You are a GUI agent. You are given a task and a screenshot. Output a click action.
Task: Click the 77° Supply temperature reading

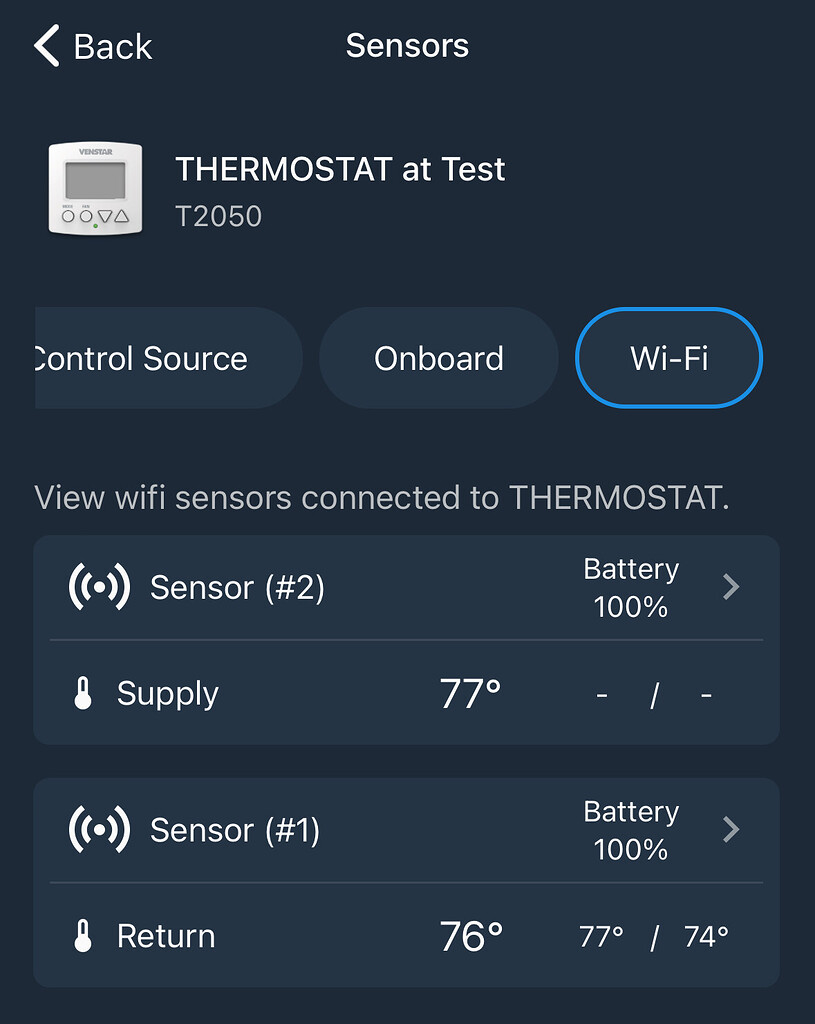(469, 693)
